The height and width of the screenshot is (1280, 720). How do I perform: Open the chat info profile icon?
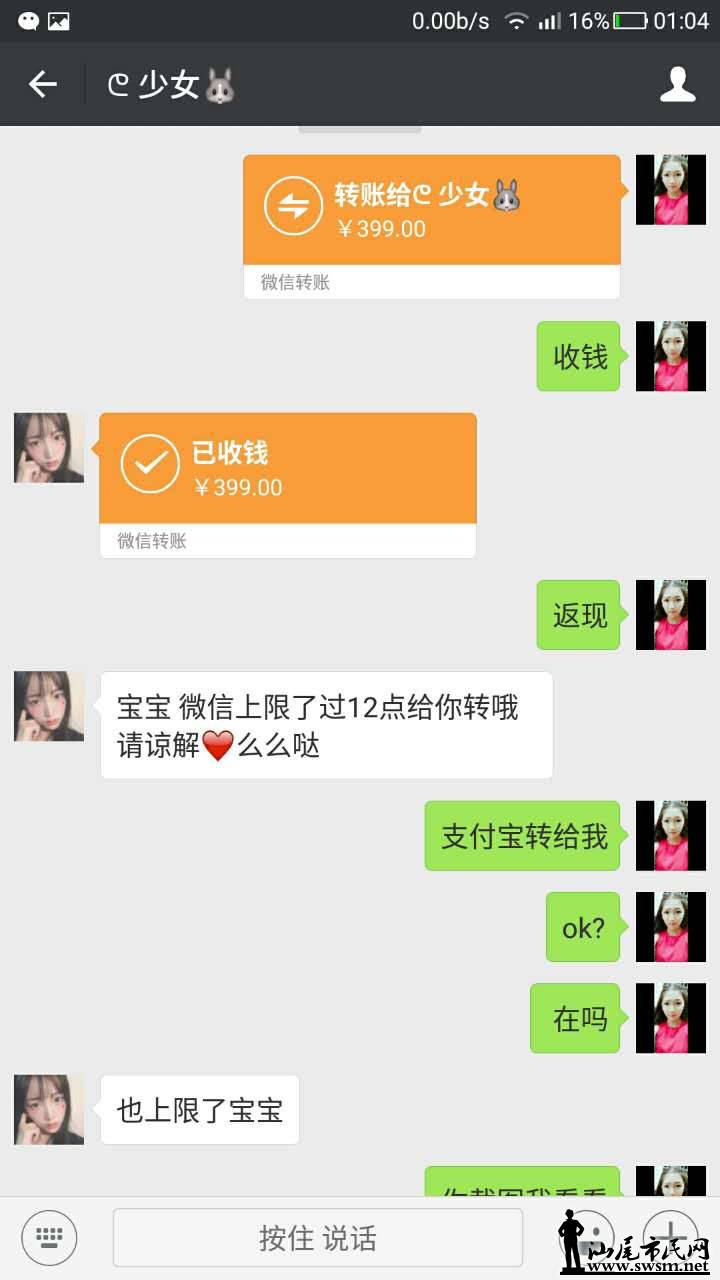[677, 85]
